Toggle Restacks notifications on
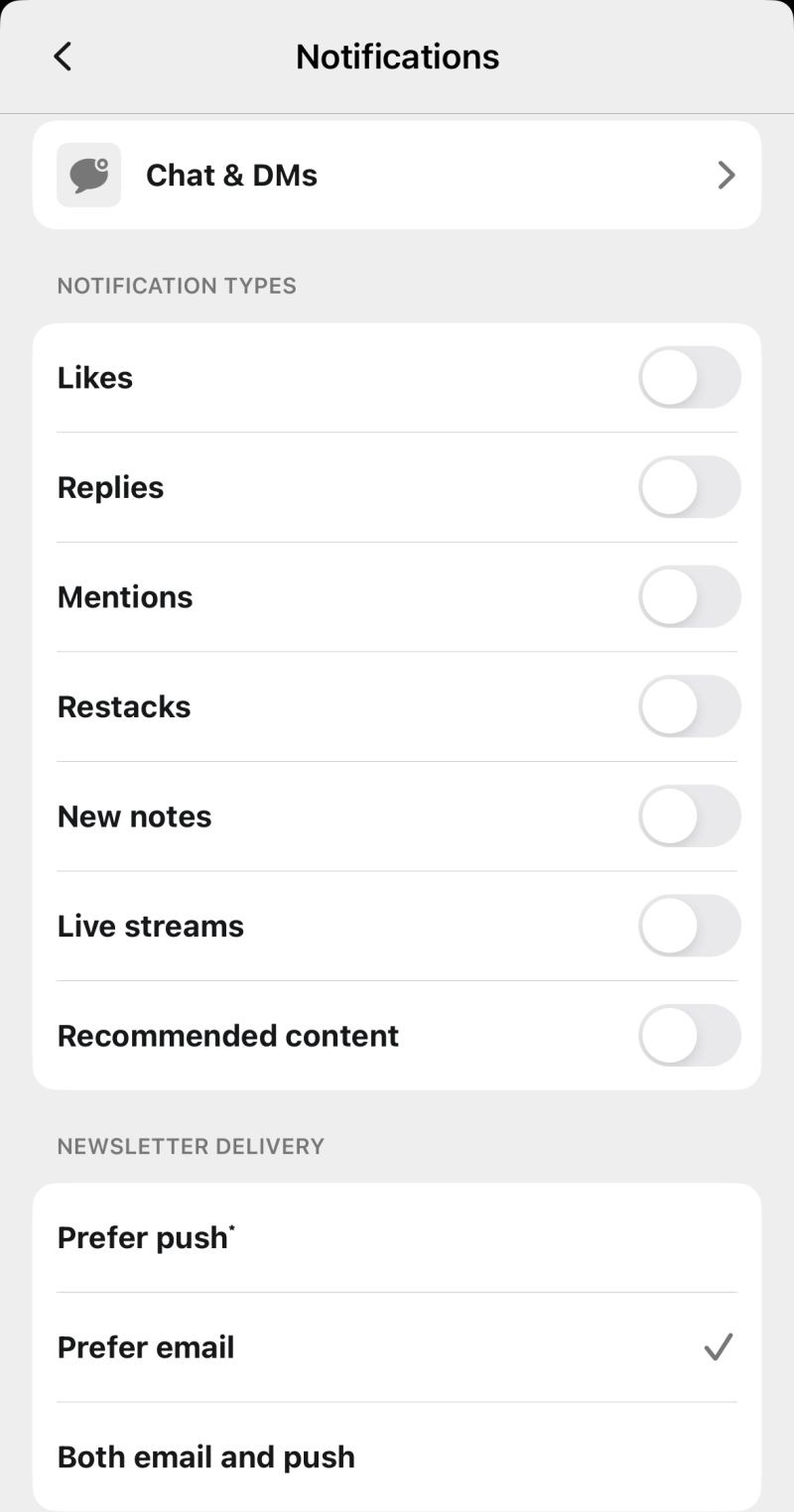The width and height of the screenshot is (794, 1512). [689, 706]
